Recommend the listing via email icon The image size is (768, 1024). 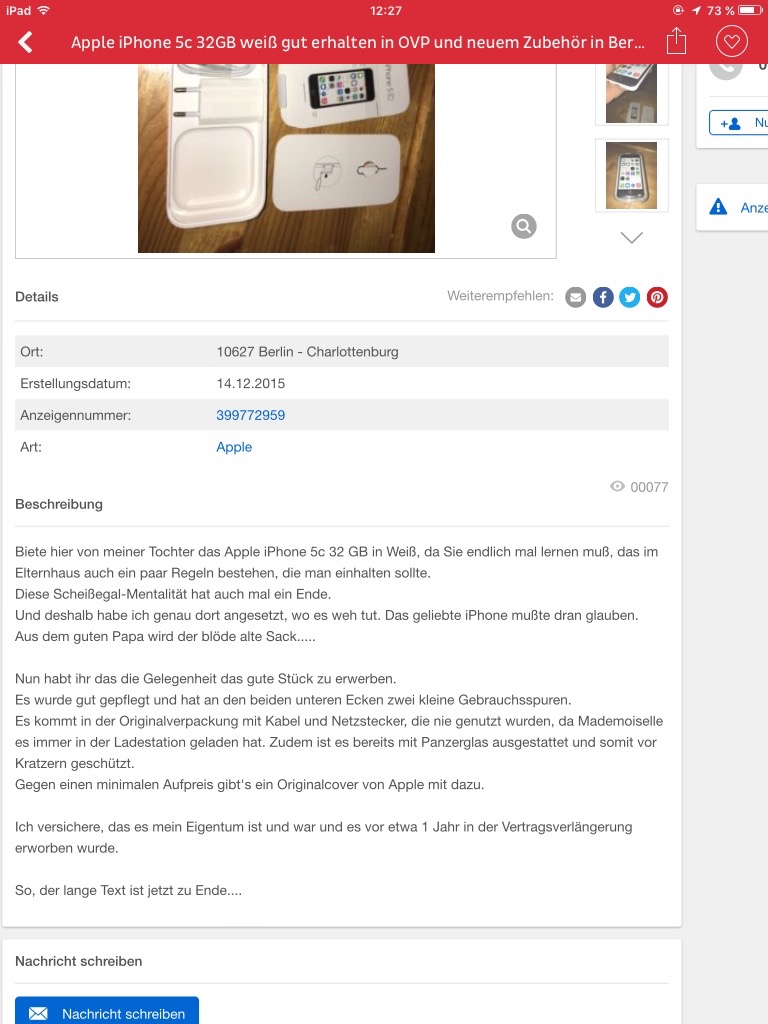[x=575, y=297]
